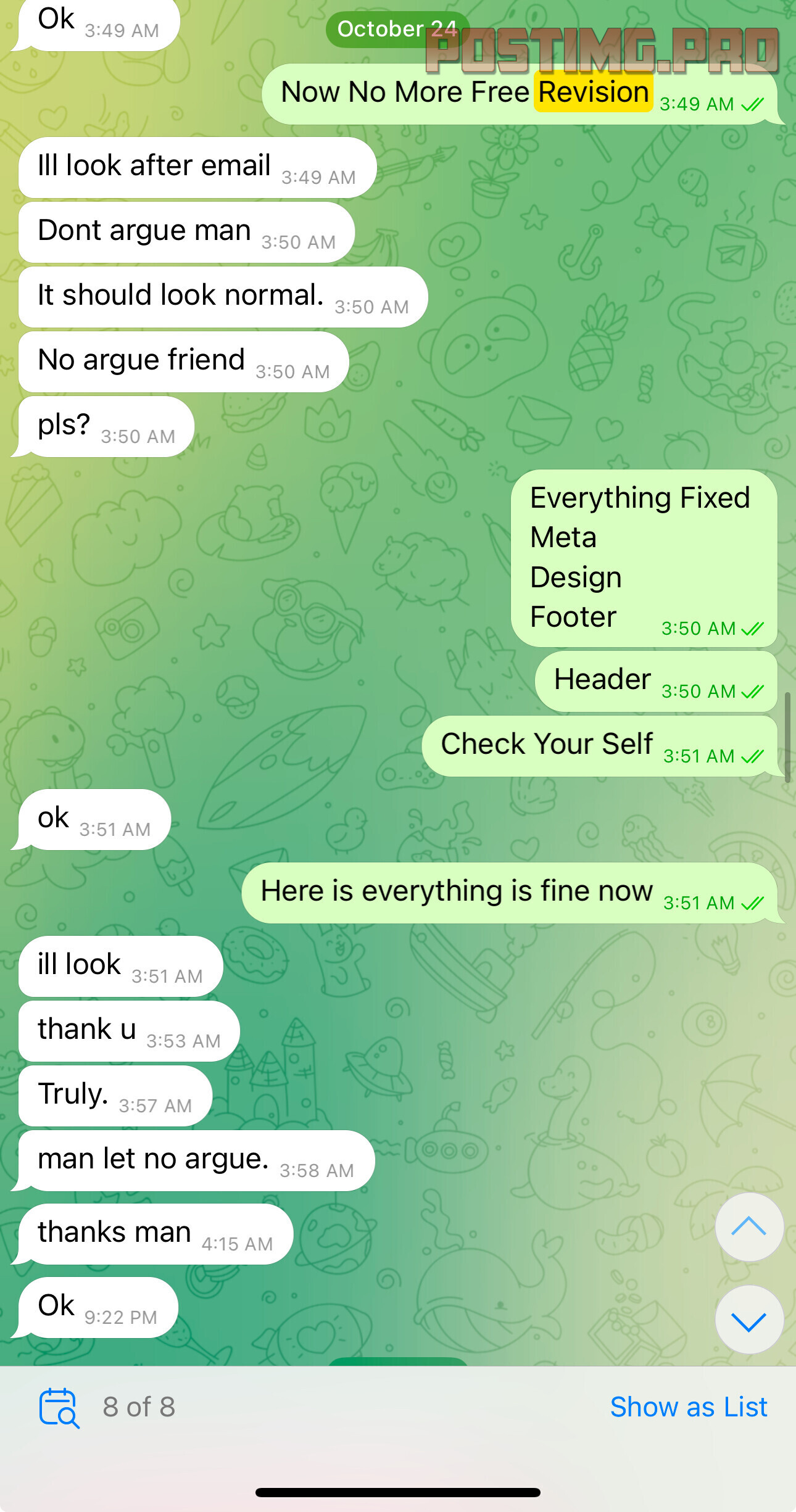796x1512 pixels.
Task: Tap Show as List
Action: 688,1407
